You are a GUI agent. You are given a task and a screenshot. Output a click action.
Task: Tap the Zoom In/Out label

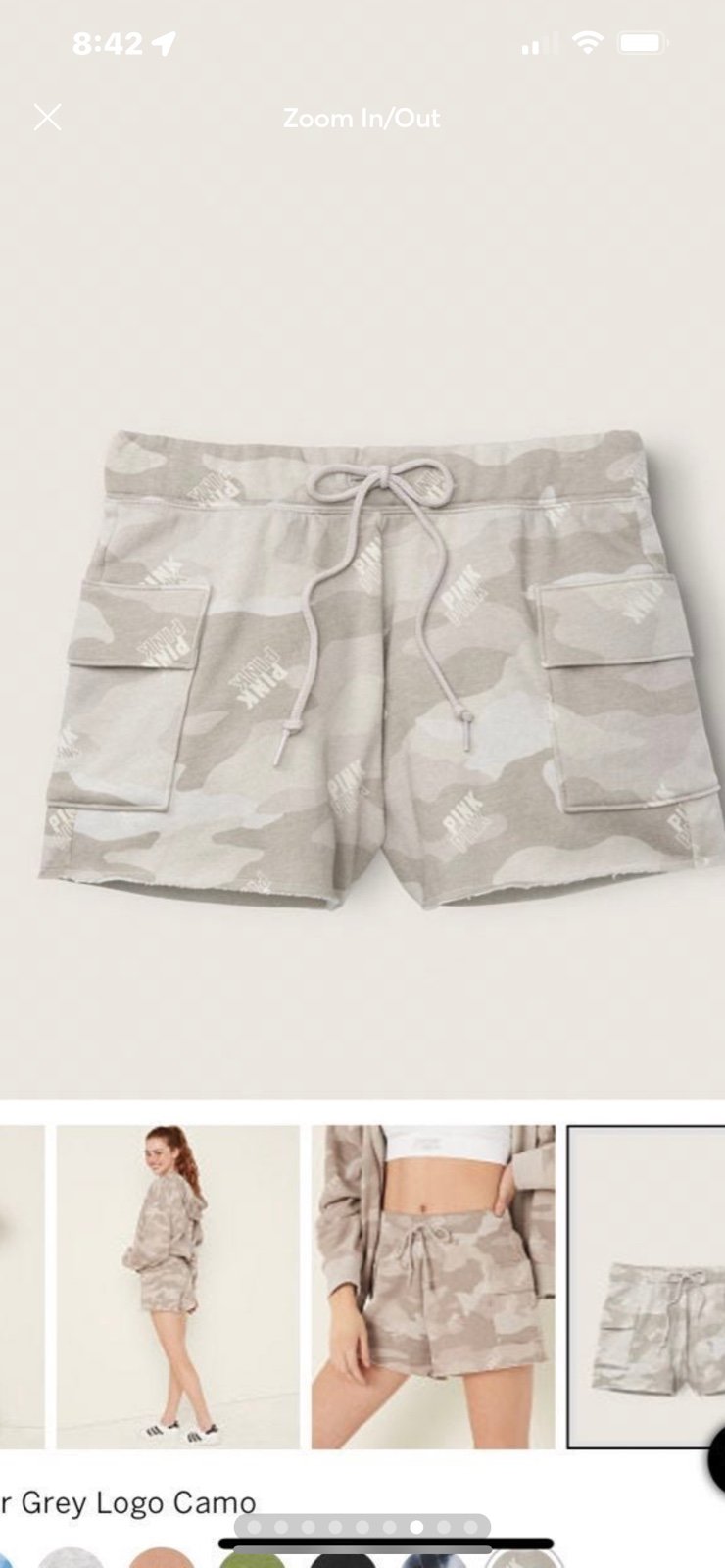tap(362, 119)
